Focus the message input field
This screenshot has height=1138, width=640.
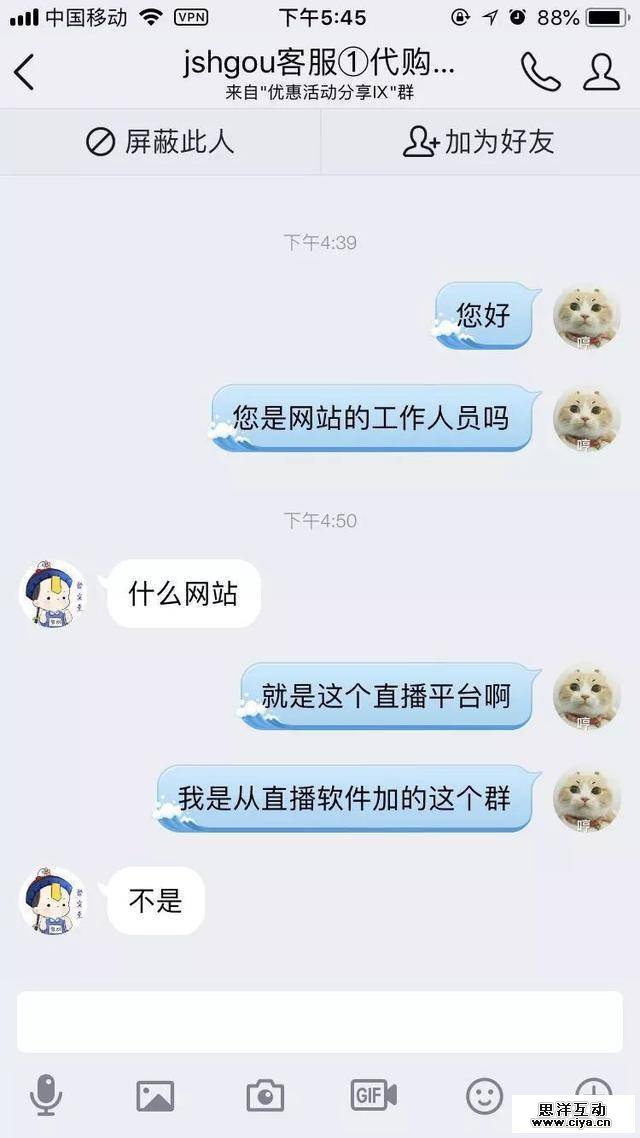point(320,1021)
